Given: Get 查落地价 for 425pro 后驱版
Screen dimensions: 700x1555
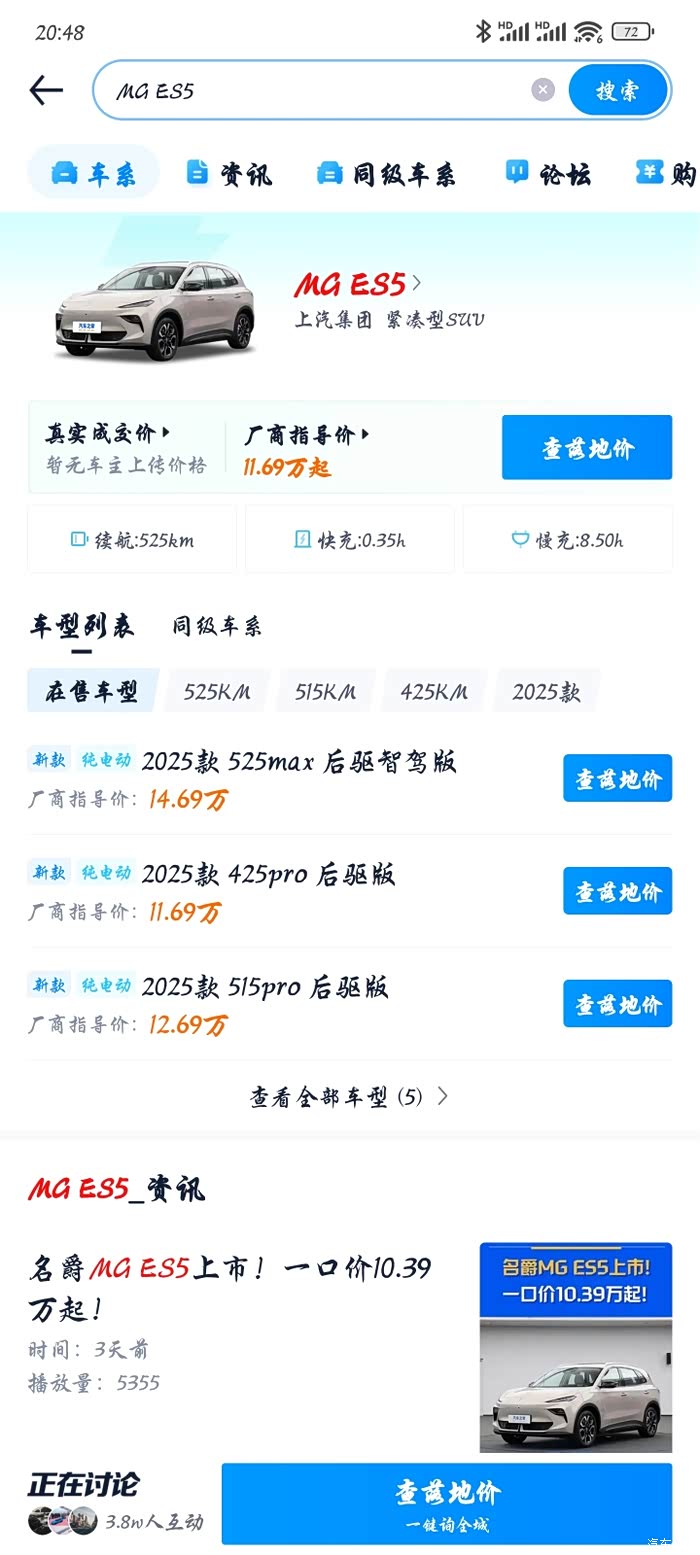Looking at the screenshot, I should [617, 891].
